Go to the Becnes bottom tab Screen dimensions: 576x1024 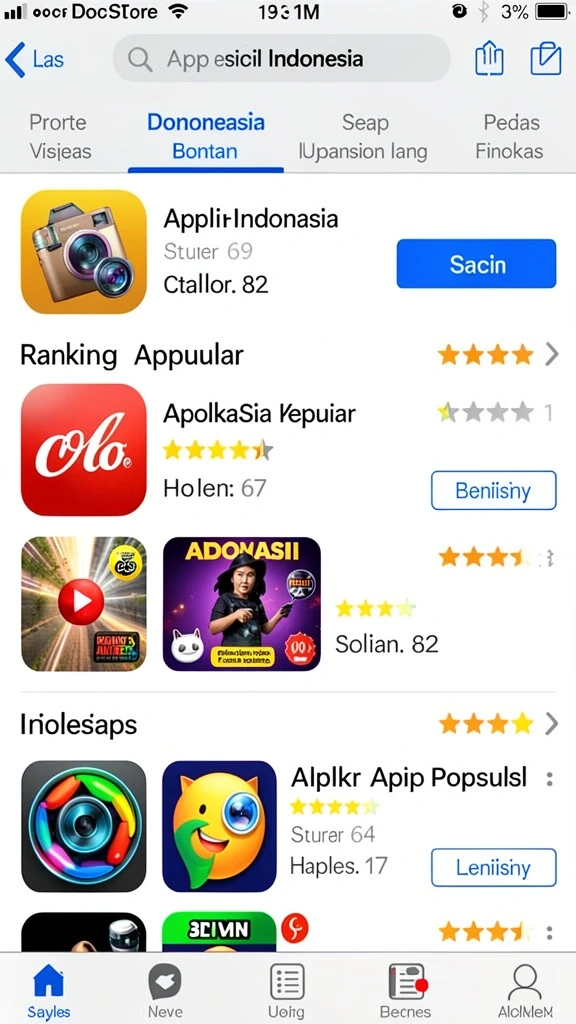[x=406, y=991]
